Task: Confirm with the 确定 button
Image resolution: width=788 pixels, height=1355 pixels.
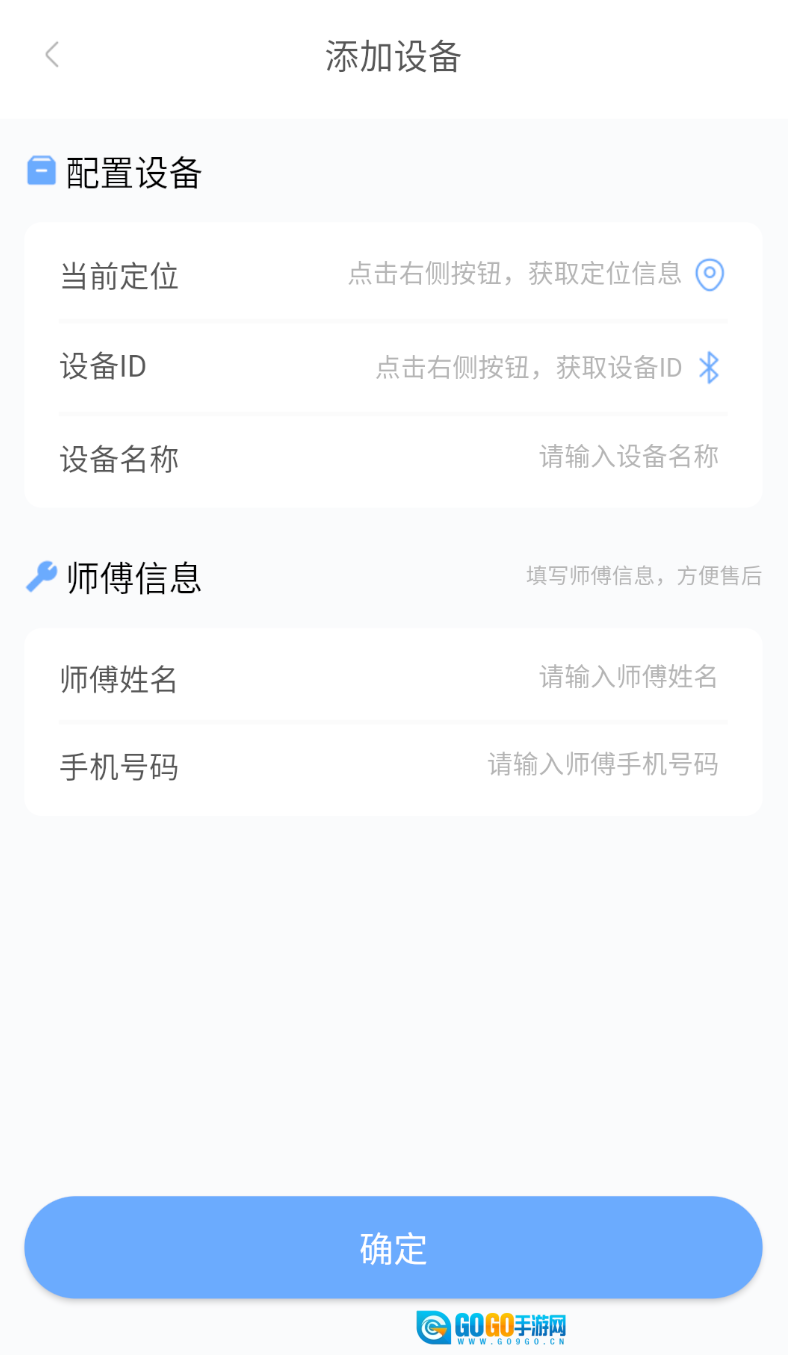Action: coord(393,1247)
